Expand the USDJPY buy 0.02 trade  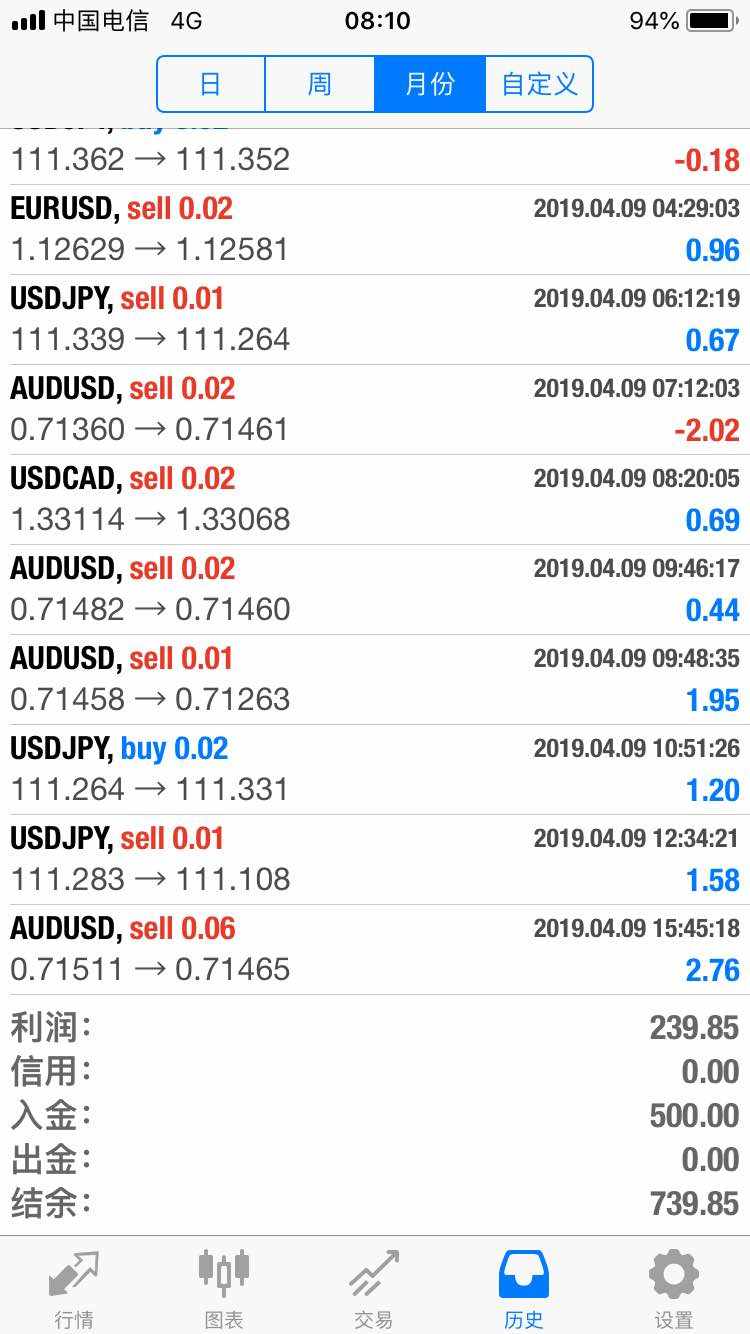(x=375, y=770)
